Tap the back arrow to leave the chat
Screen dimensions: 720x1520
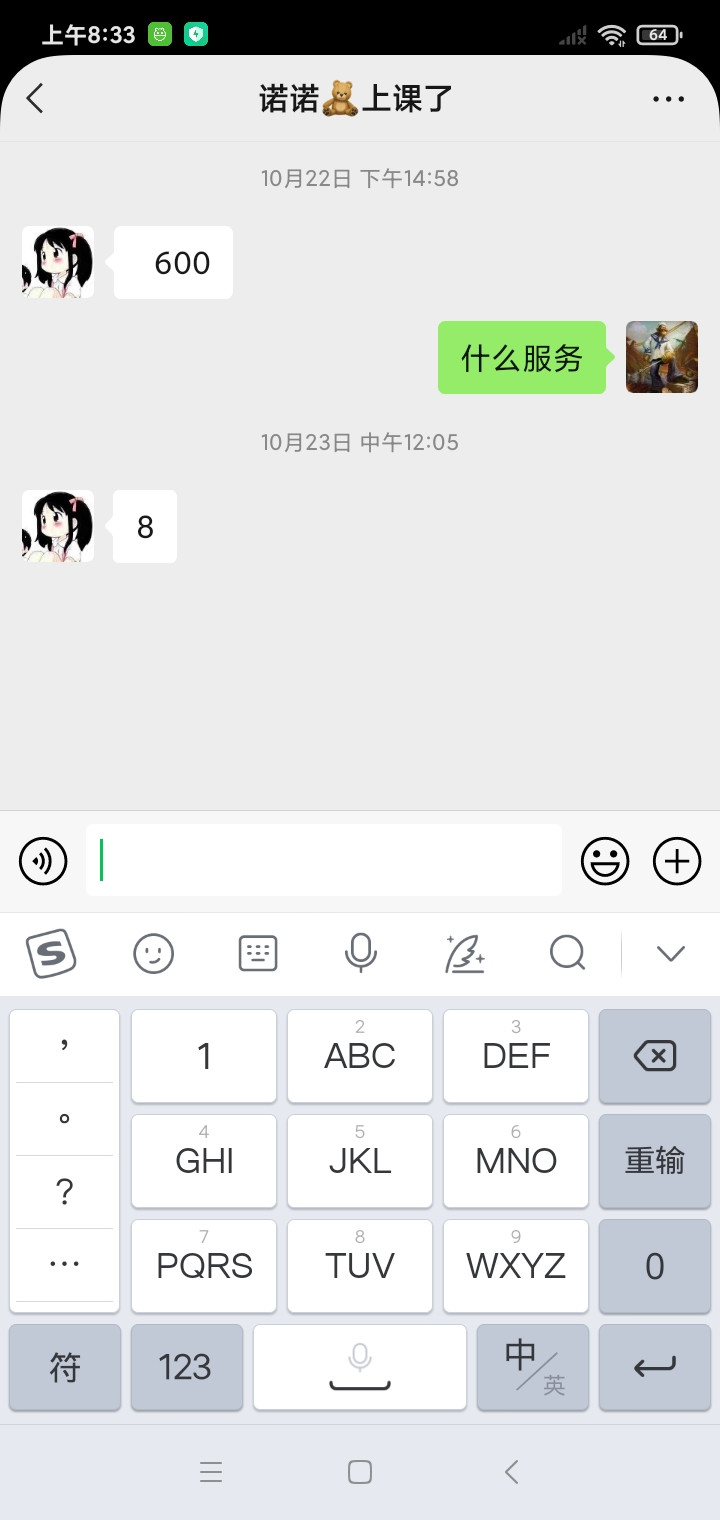click(37, 98)
